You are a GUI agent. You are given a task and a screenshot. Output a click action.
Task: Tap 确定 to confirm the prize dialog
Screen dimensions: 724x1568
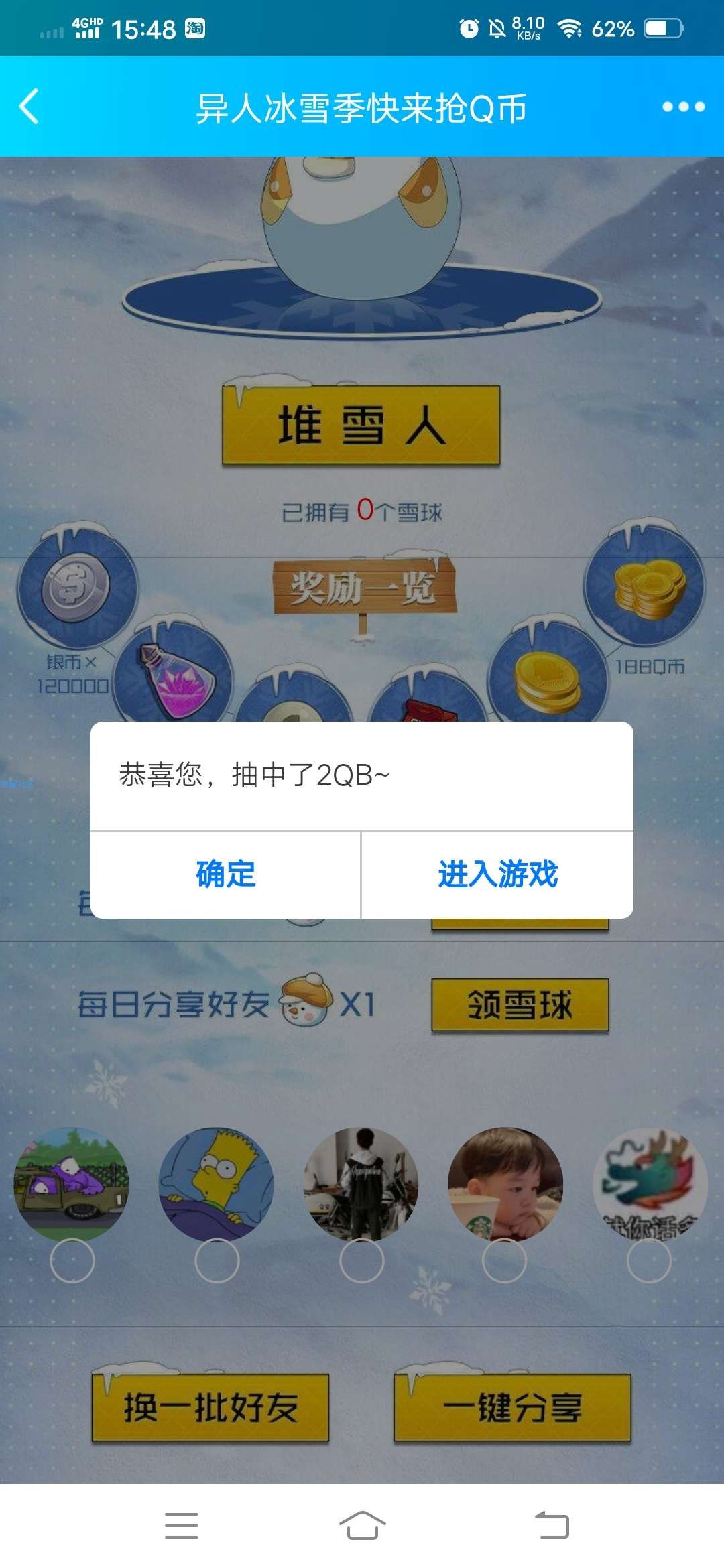226,874
